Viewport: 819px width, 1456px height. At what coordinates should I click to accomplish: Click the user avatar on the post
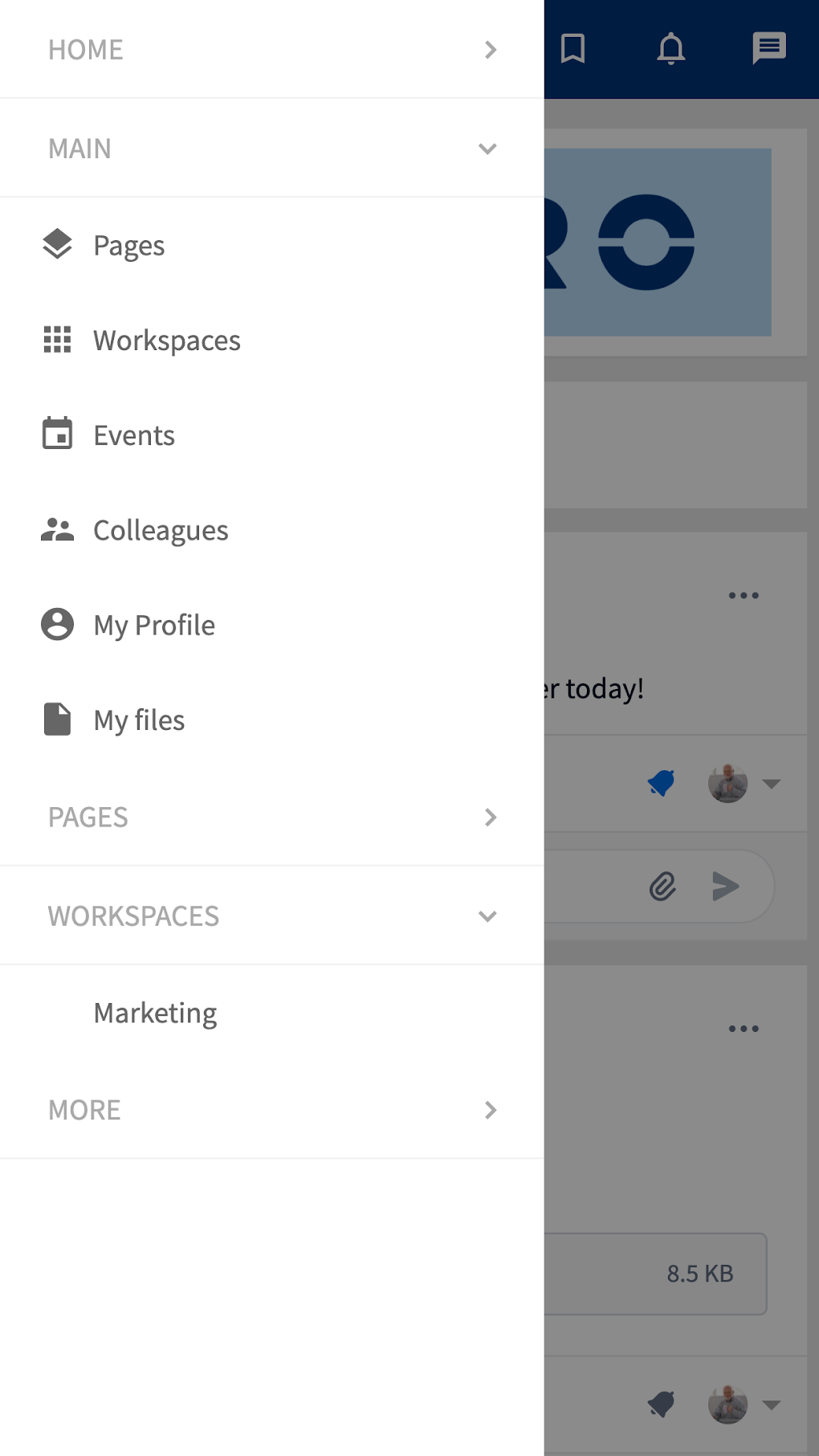coord(727,784)
